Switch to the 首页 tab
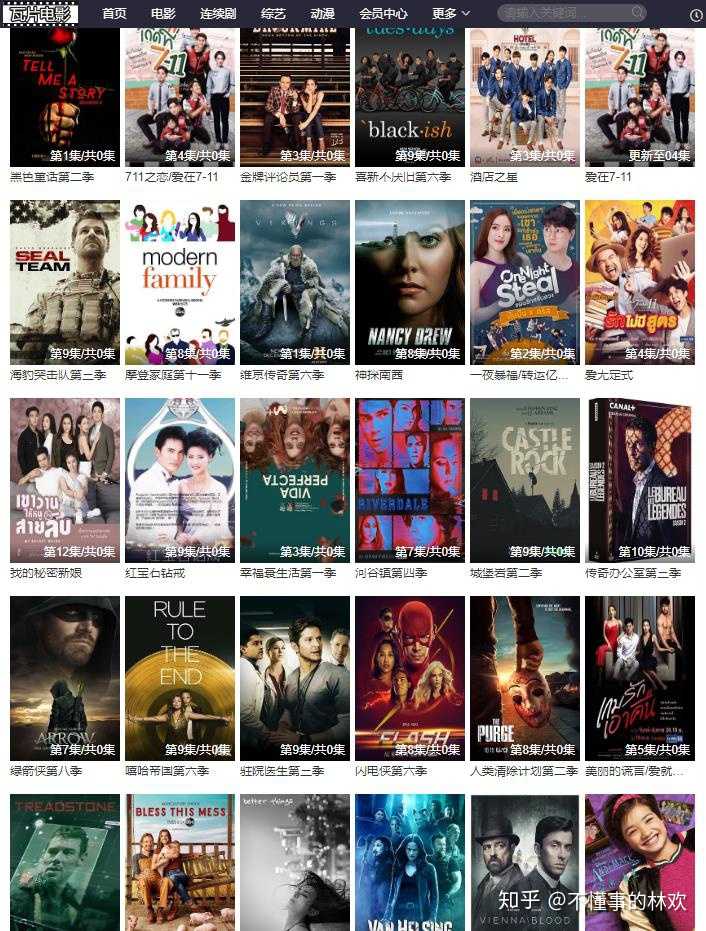 pyautogui.click(x=114, y=14)
